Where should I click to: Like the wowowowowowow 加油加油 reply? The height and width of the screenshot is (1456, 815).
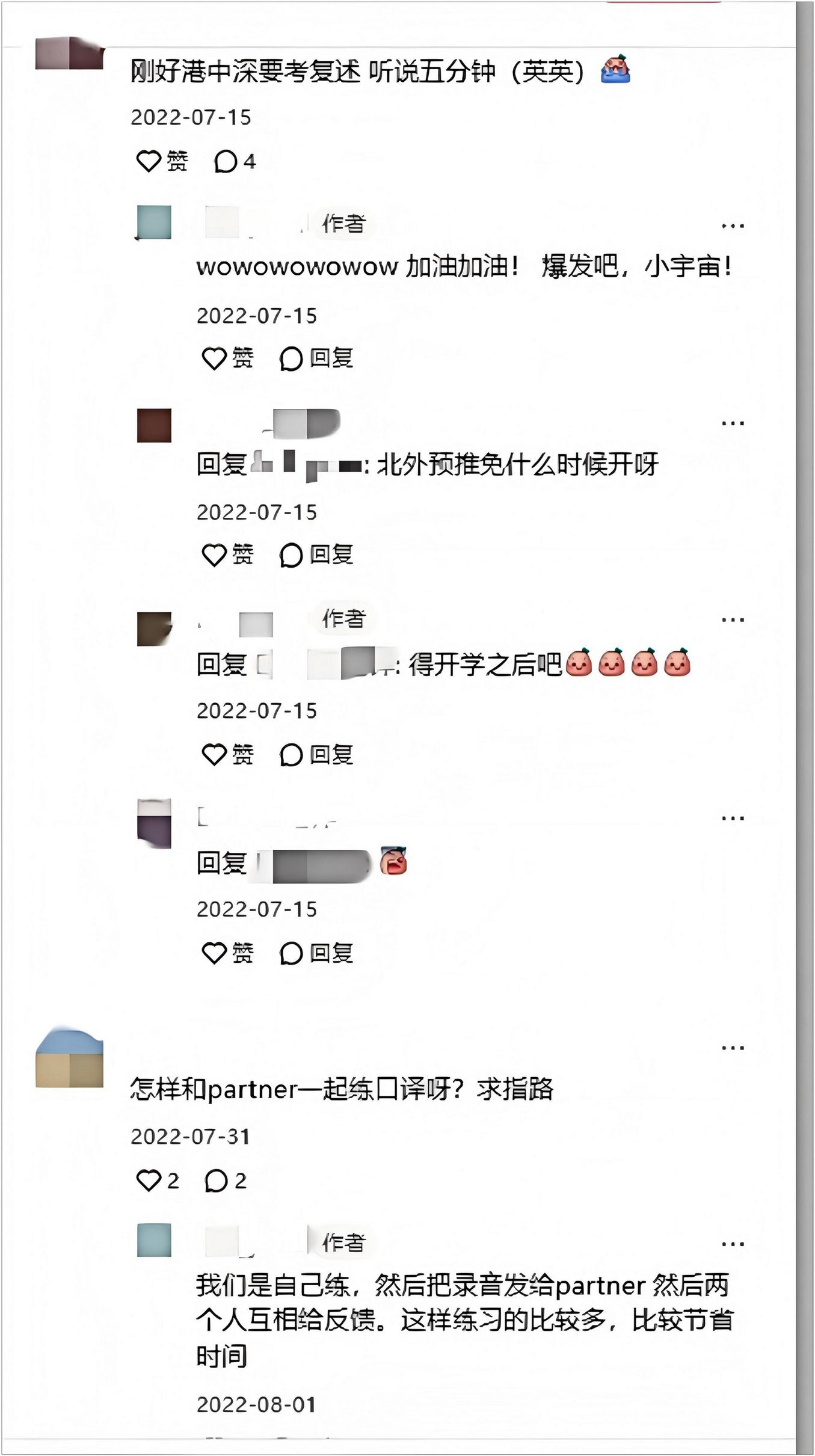pos(214,358)
